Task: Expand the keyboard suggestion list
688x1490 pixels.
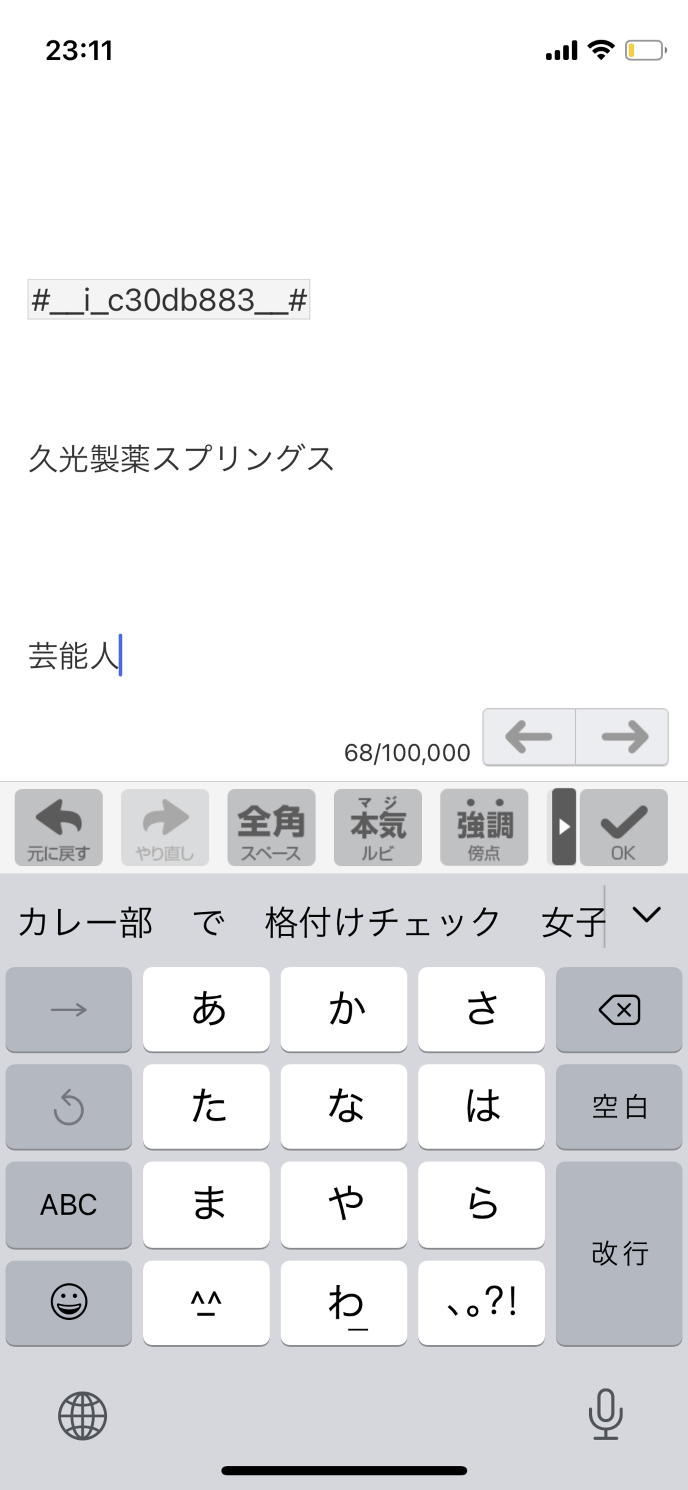Action: [647, 914]
